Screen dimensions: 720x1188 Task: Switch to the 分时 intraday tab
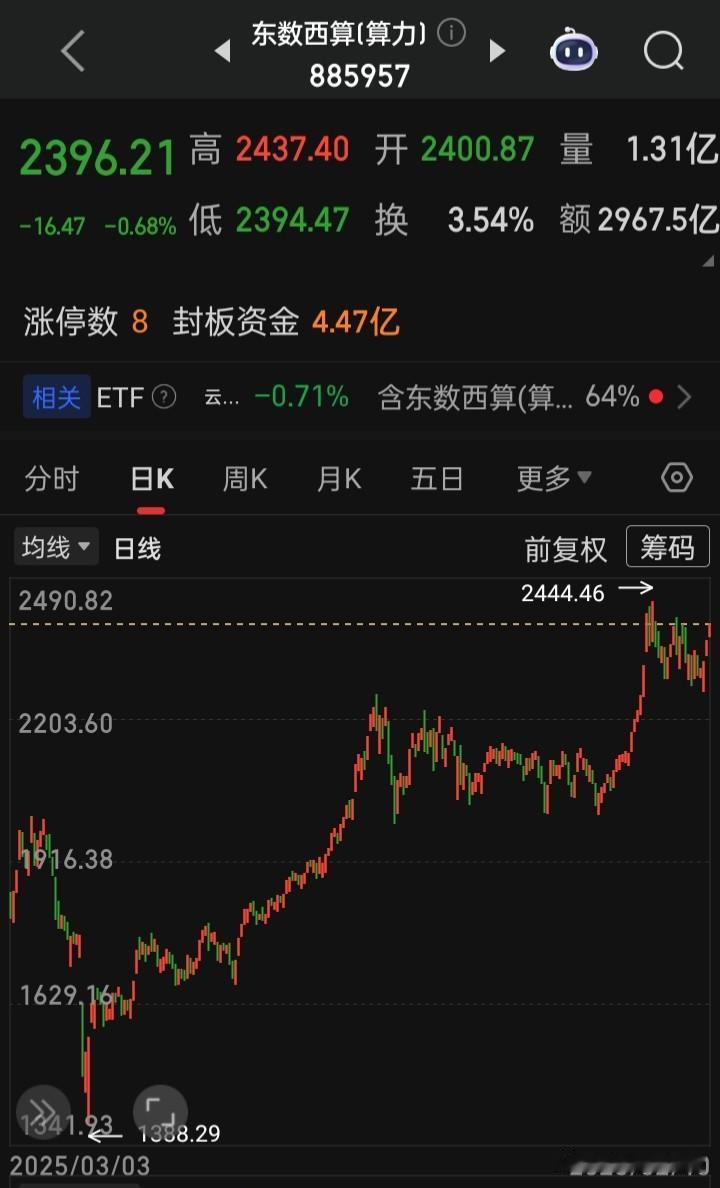pos(52,479)
